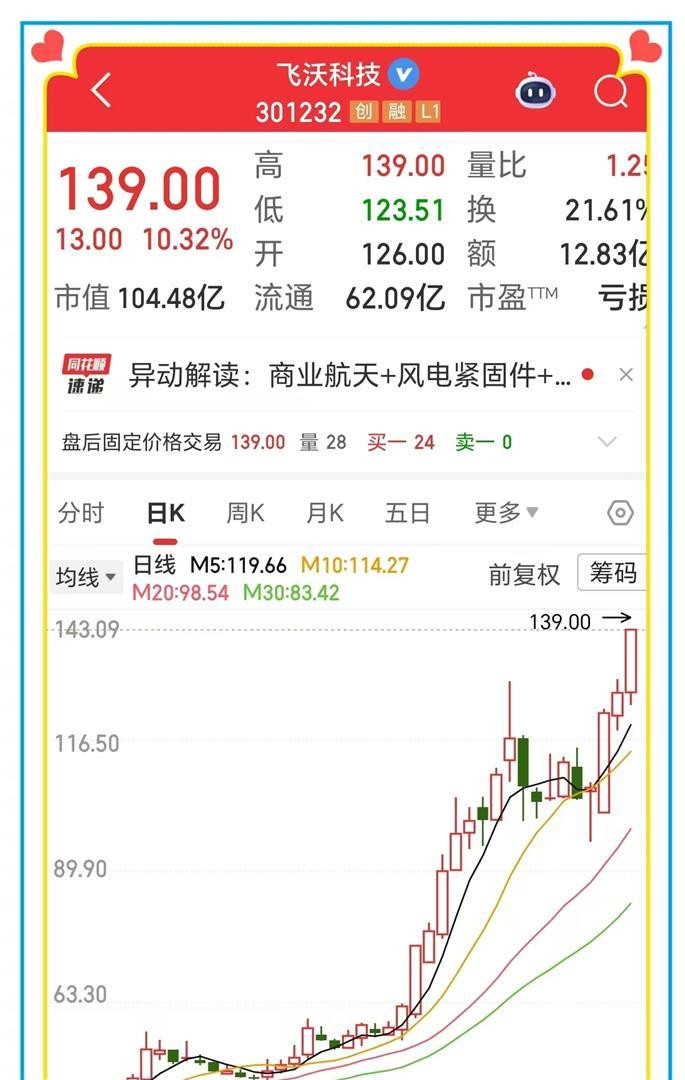685x1080 pixels.
Task: Open the robot assistant icon
Action: (536, 92)
